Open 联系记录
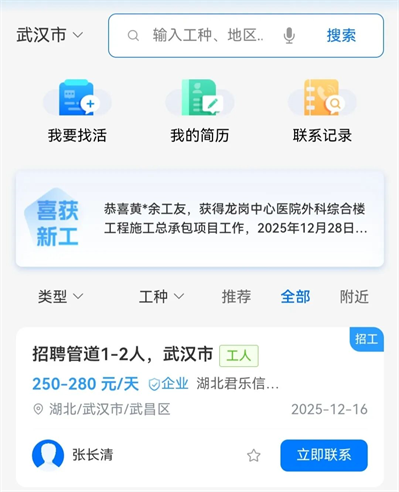This screenshot has width=399, height=492. click(x=322, y=112)
